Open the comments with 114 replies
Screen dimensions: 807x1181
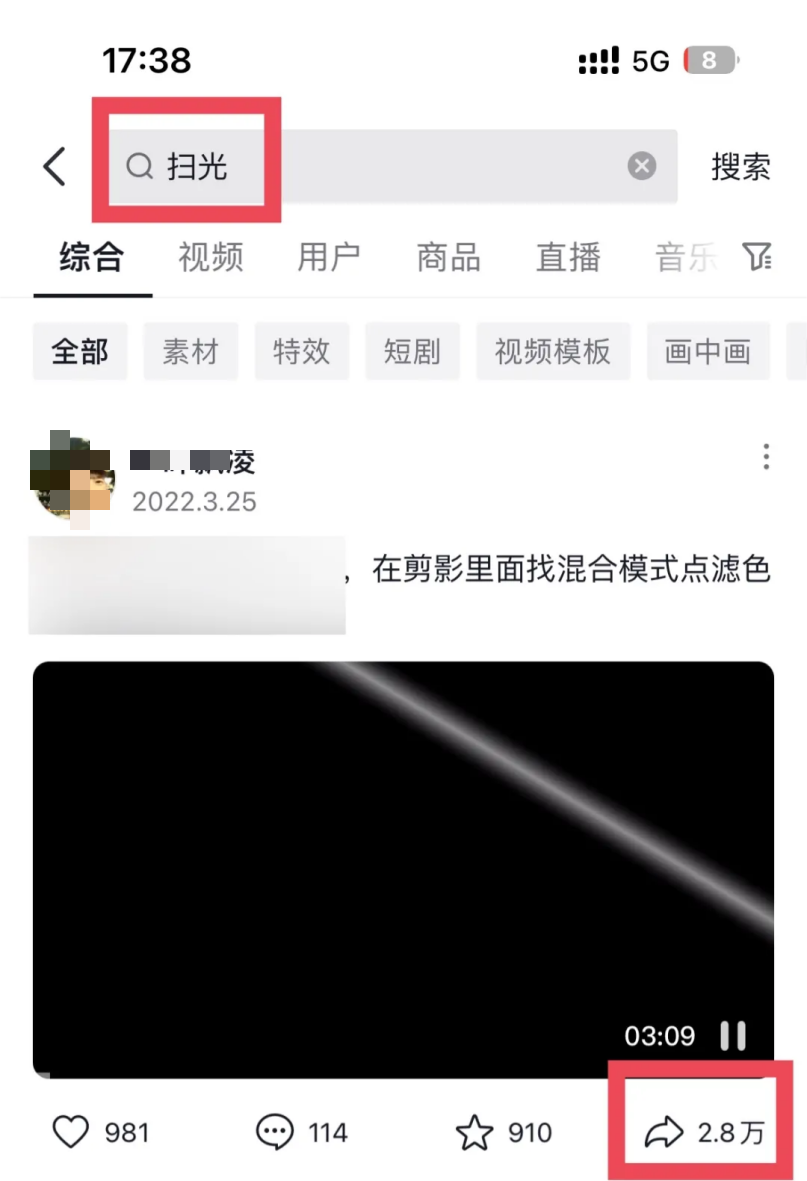[x=275, y=1132]
